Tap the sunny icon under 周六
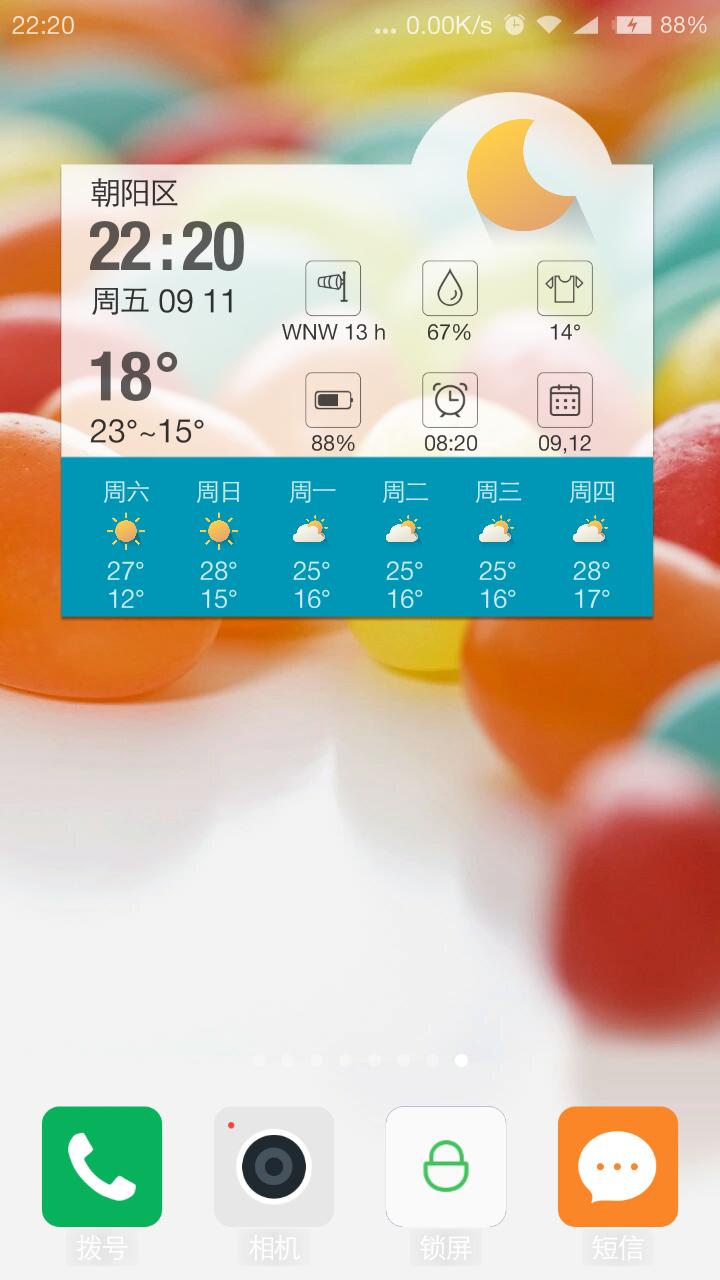The image size is (720, 1280). tap(125, 530)
